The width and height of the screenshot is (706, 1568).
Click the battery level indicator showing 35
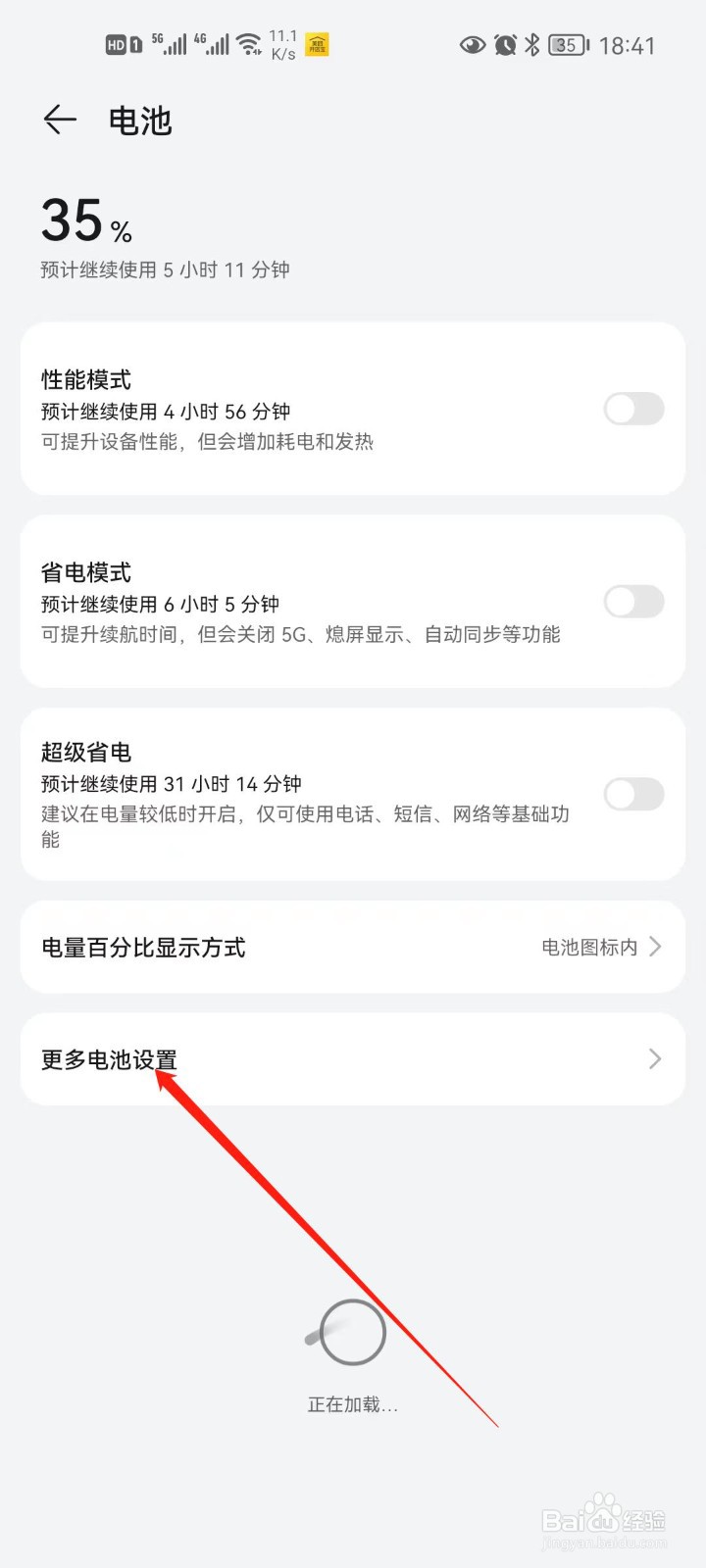click(x=566, y=45)
